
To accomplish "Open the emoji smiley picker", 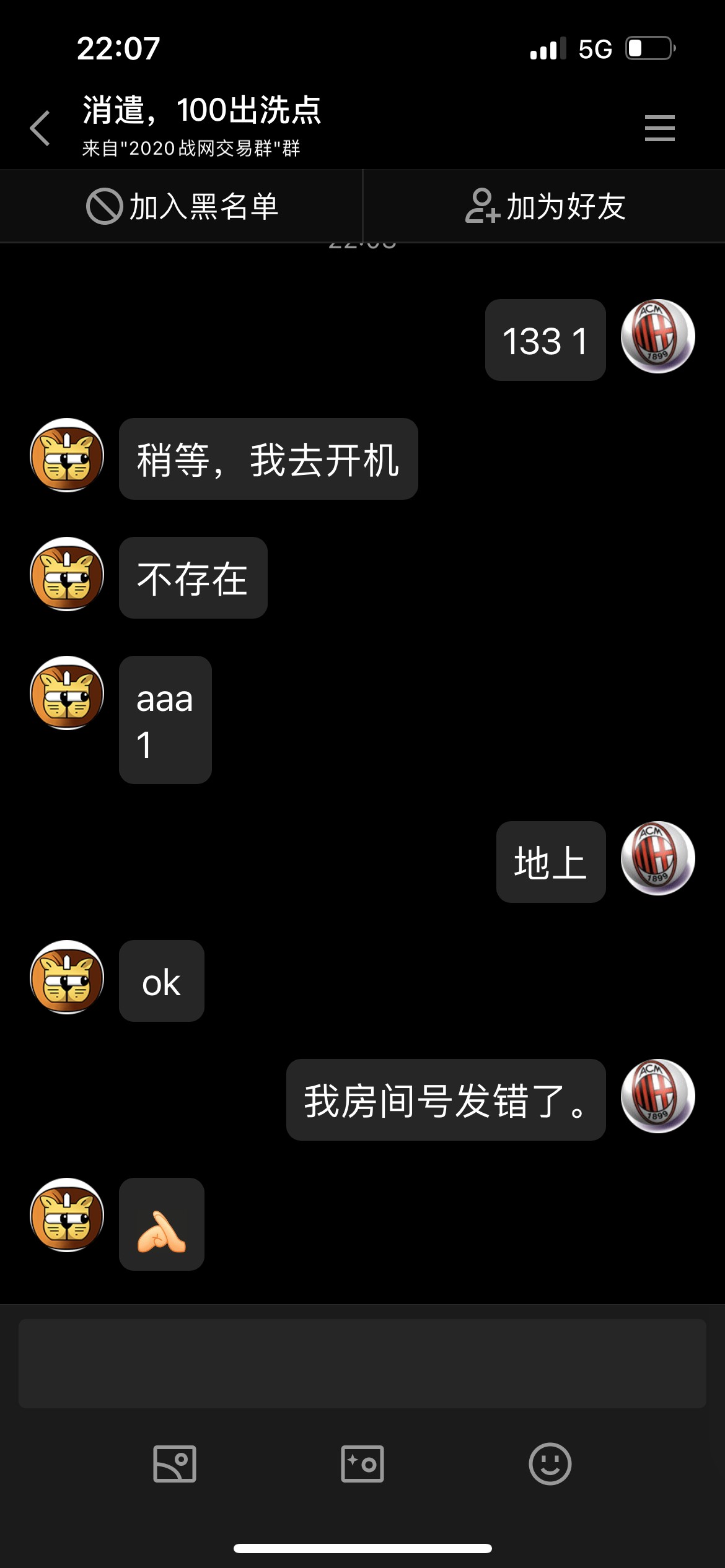I will [550, 1464].
